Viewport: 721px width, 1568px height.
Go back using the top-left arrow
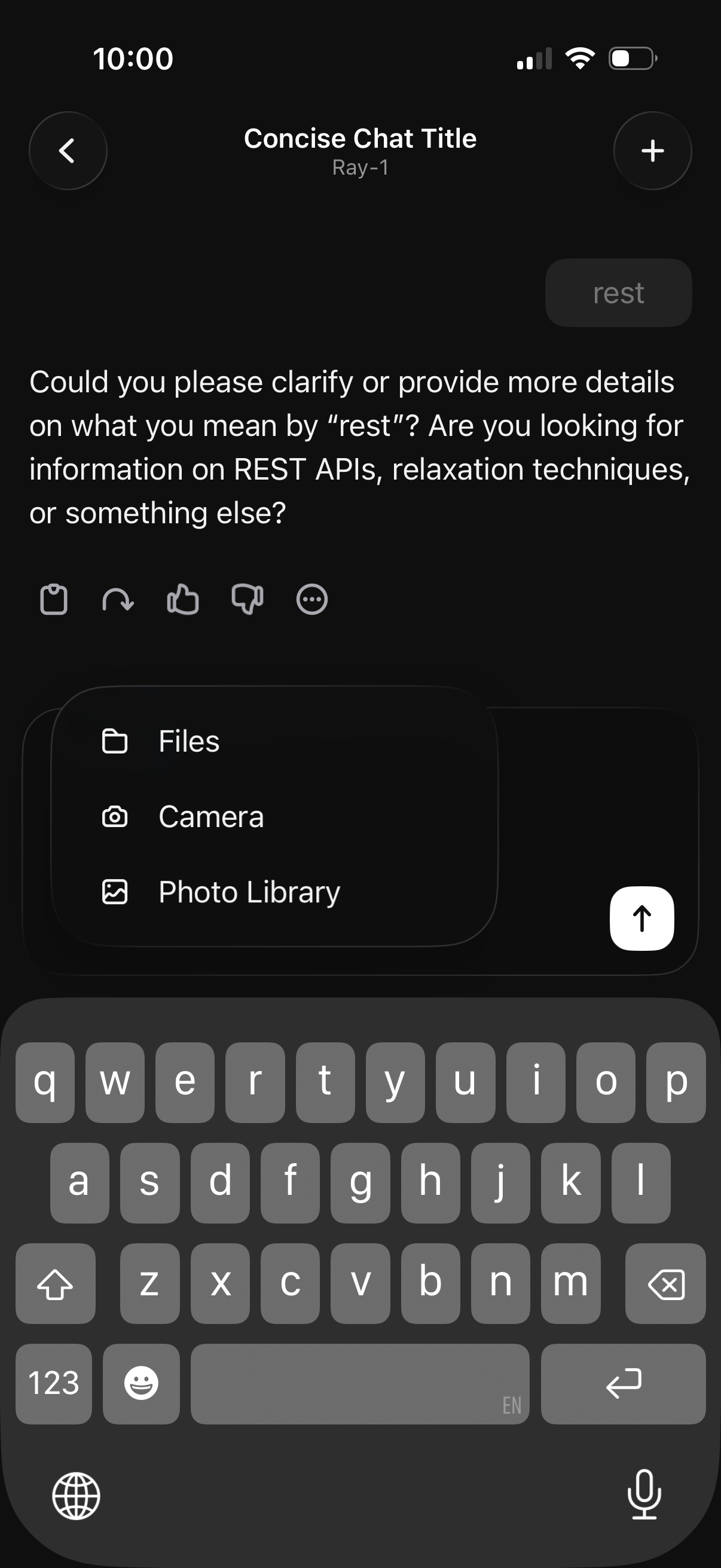[x=68, y=151]
